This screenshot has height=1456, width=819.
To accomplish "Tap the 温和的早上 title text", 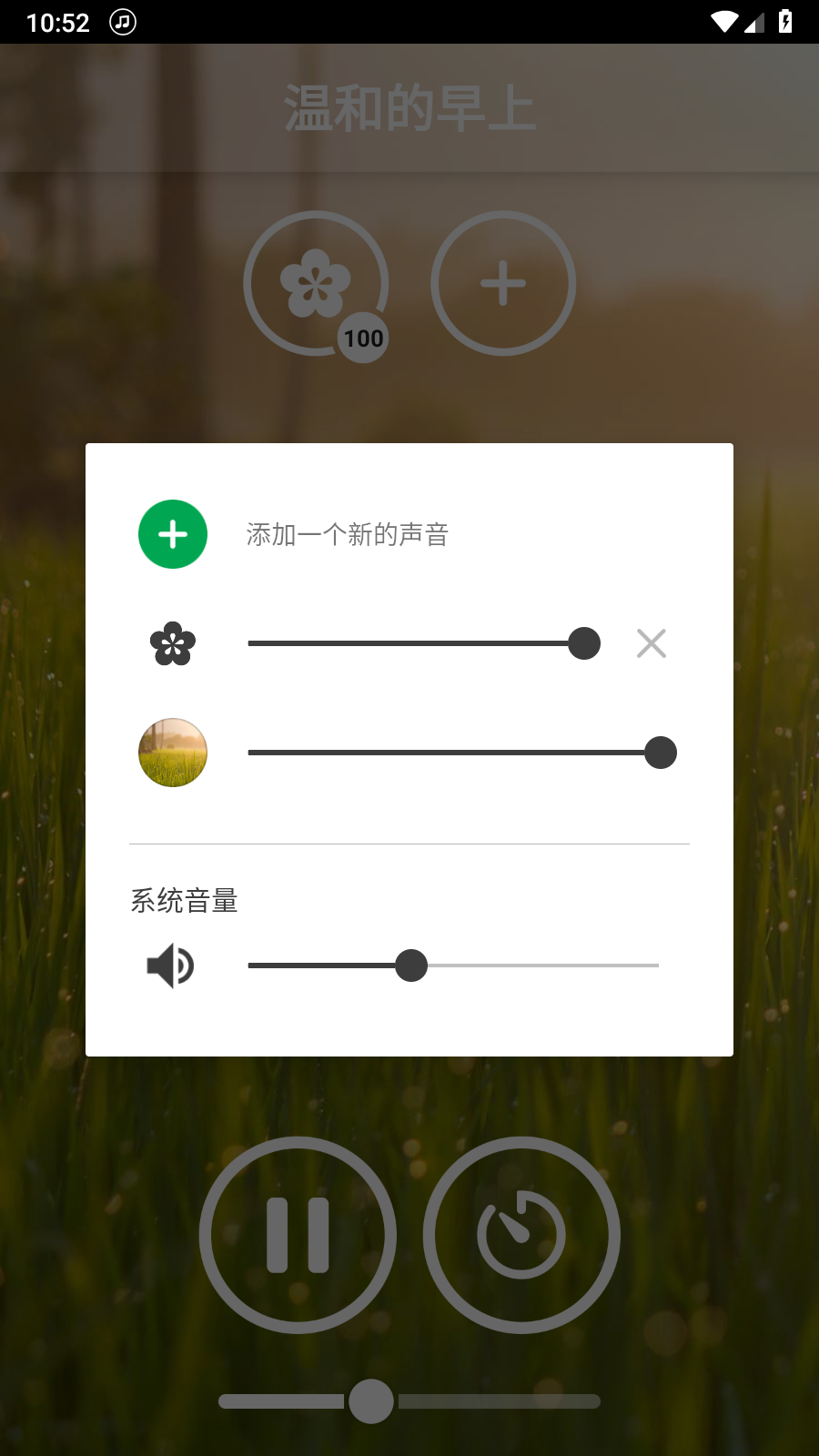I will pos(410,106).
